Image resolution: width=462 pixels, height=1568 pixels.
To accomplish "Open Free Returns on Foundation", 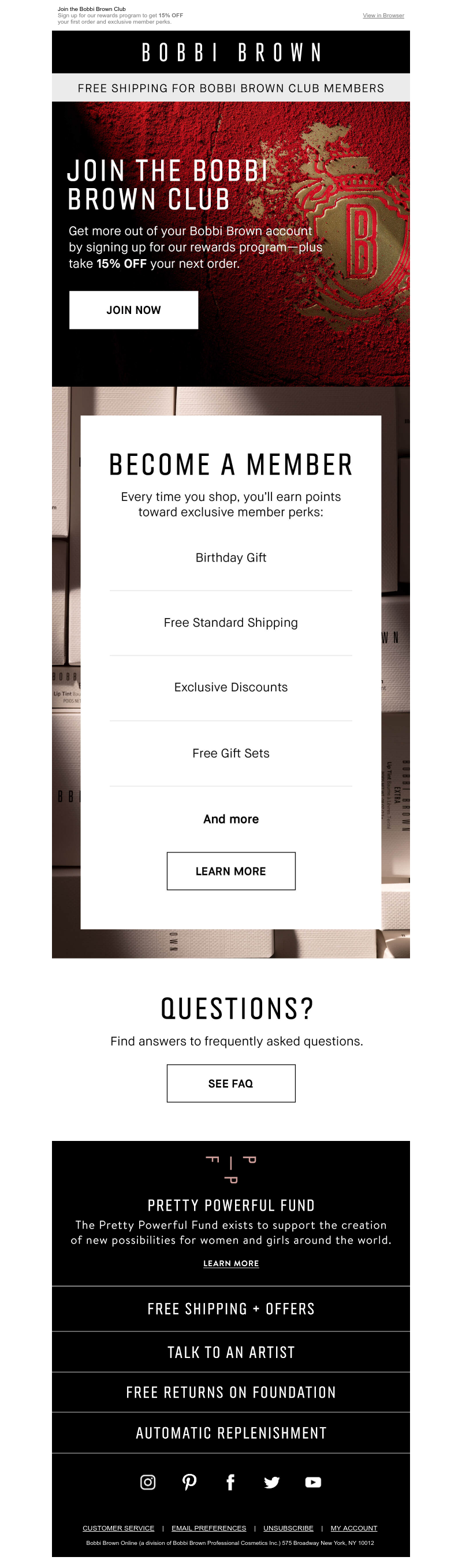I will [x=230, y=1392].
